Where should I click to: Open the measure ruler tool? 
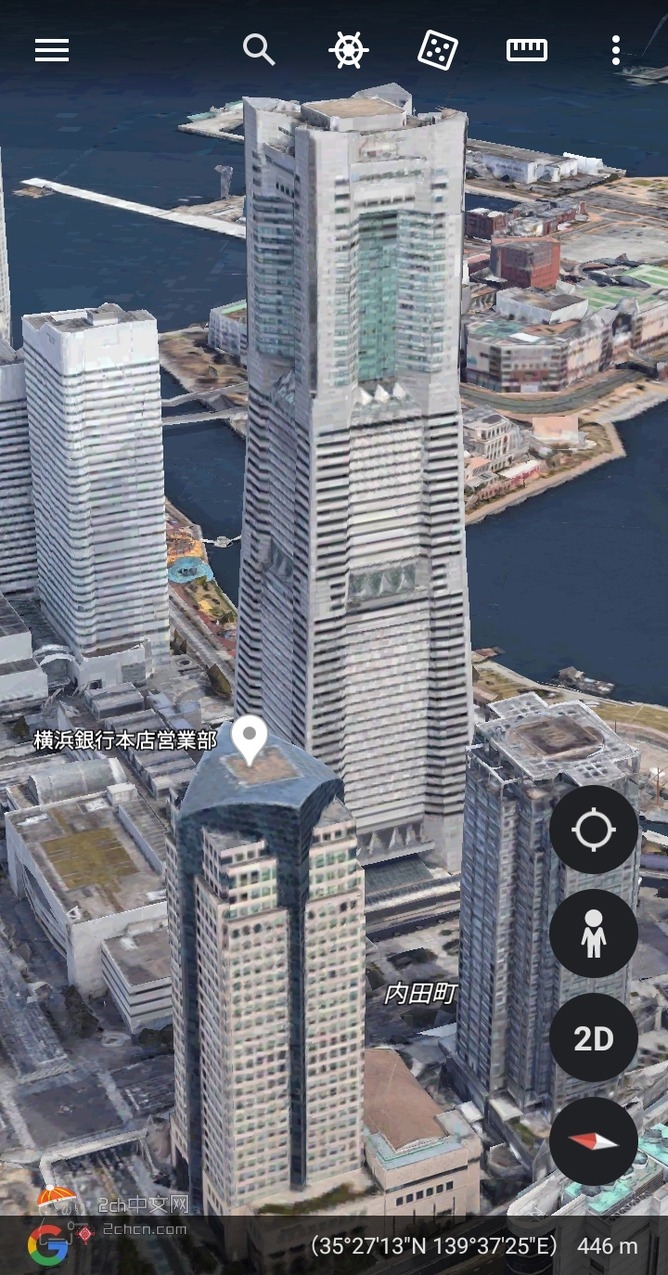527,50
